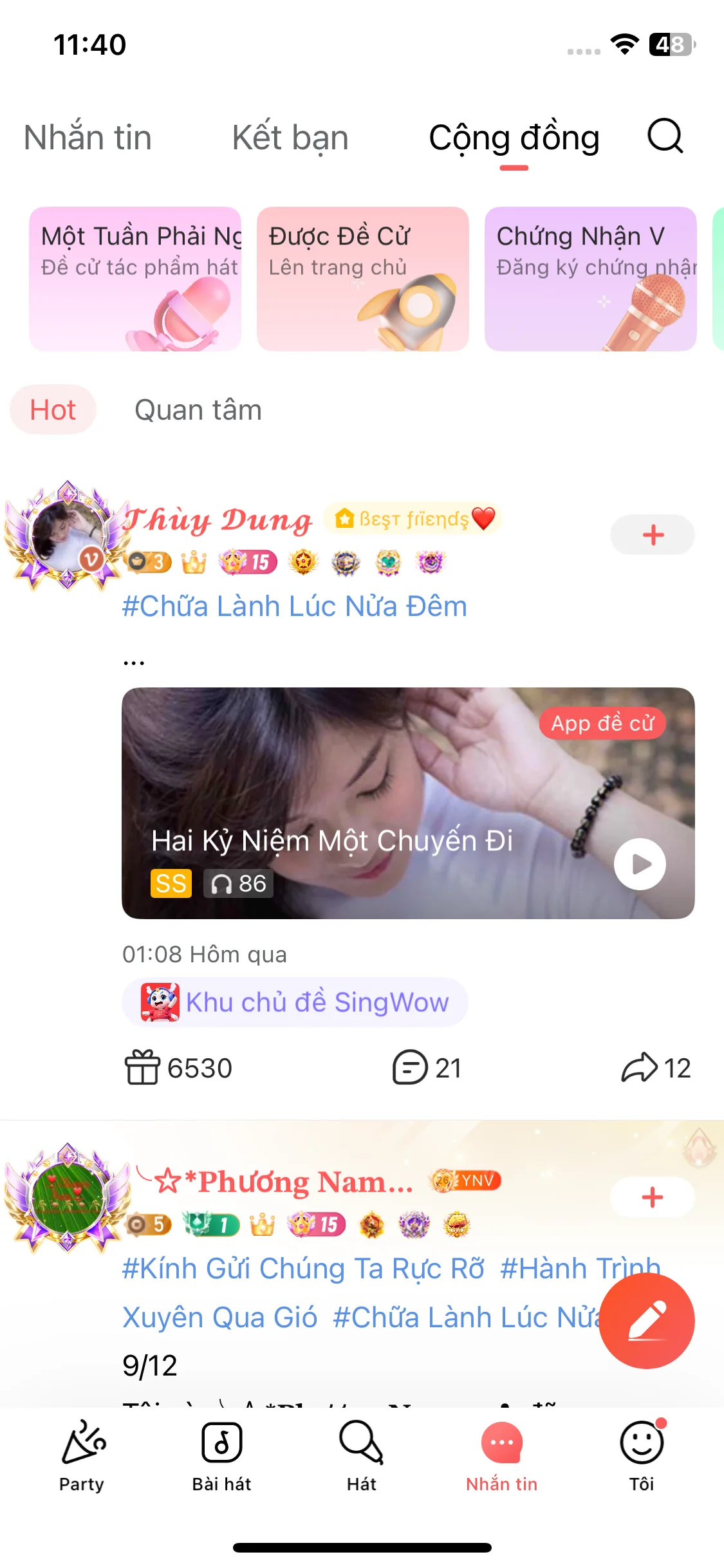
Task: Open the Được Đề Cử card
Action: tap(362, 278)
